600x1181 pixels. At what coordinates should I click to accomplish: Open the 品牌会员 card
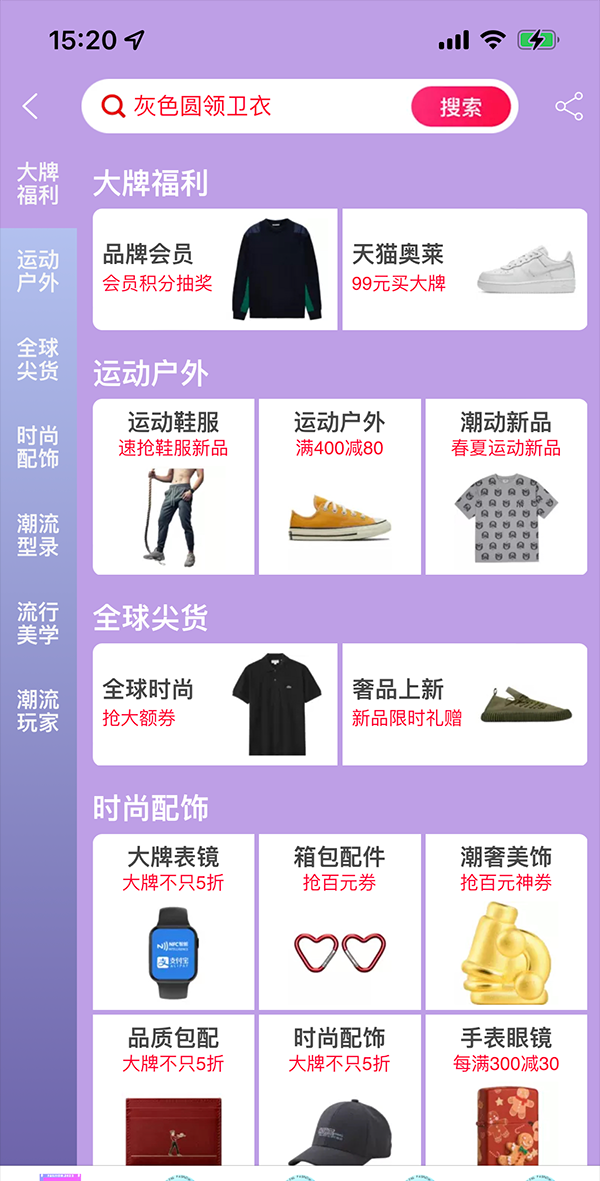[215, 269]
